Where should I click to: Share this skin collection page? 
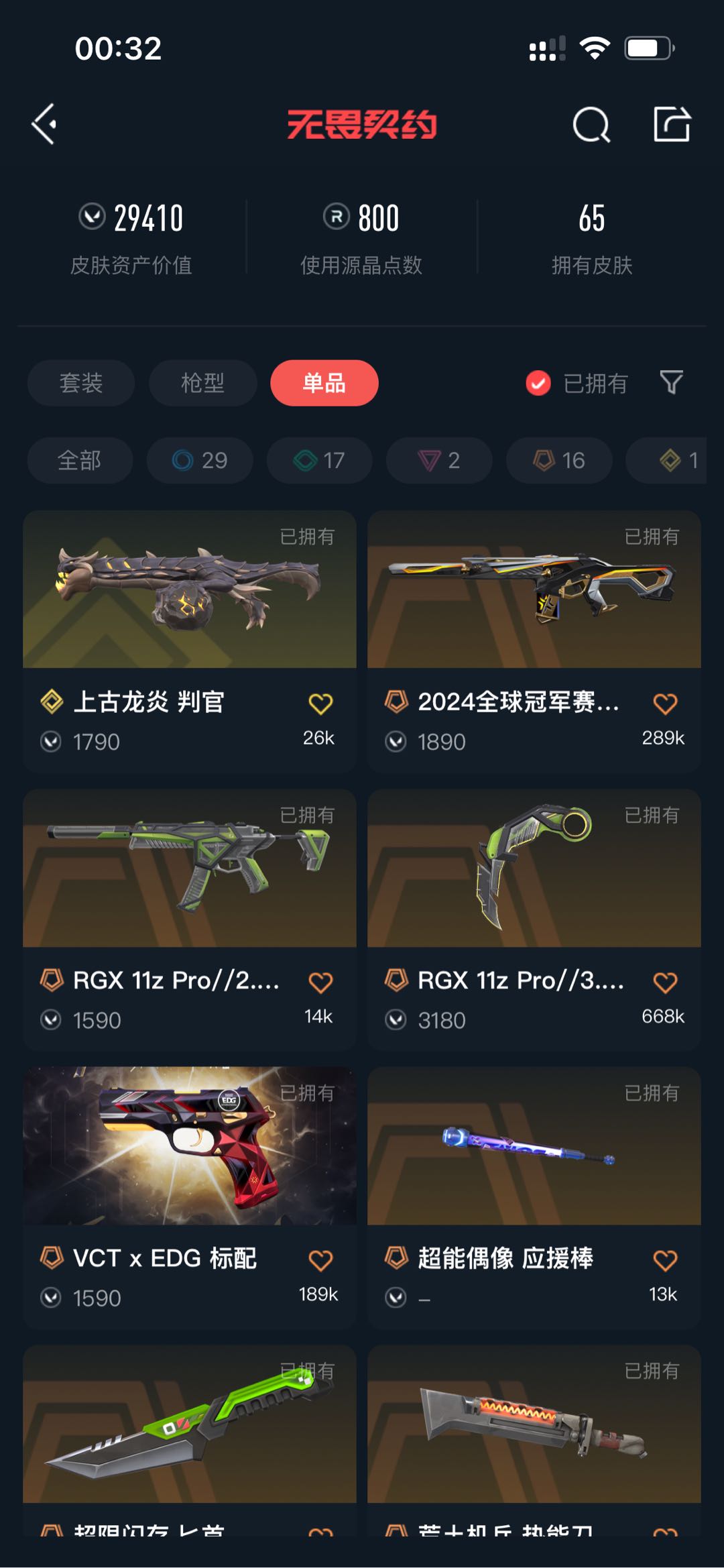coord(672,124)
